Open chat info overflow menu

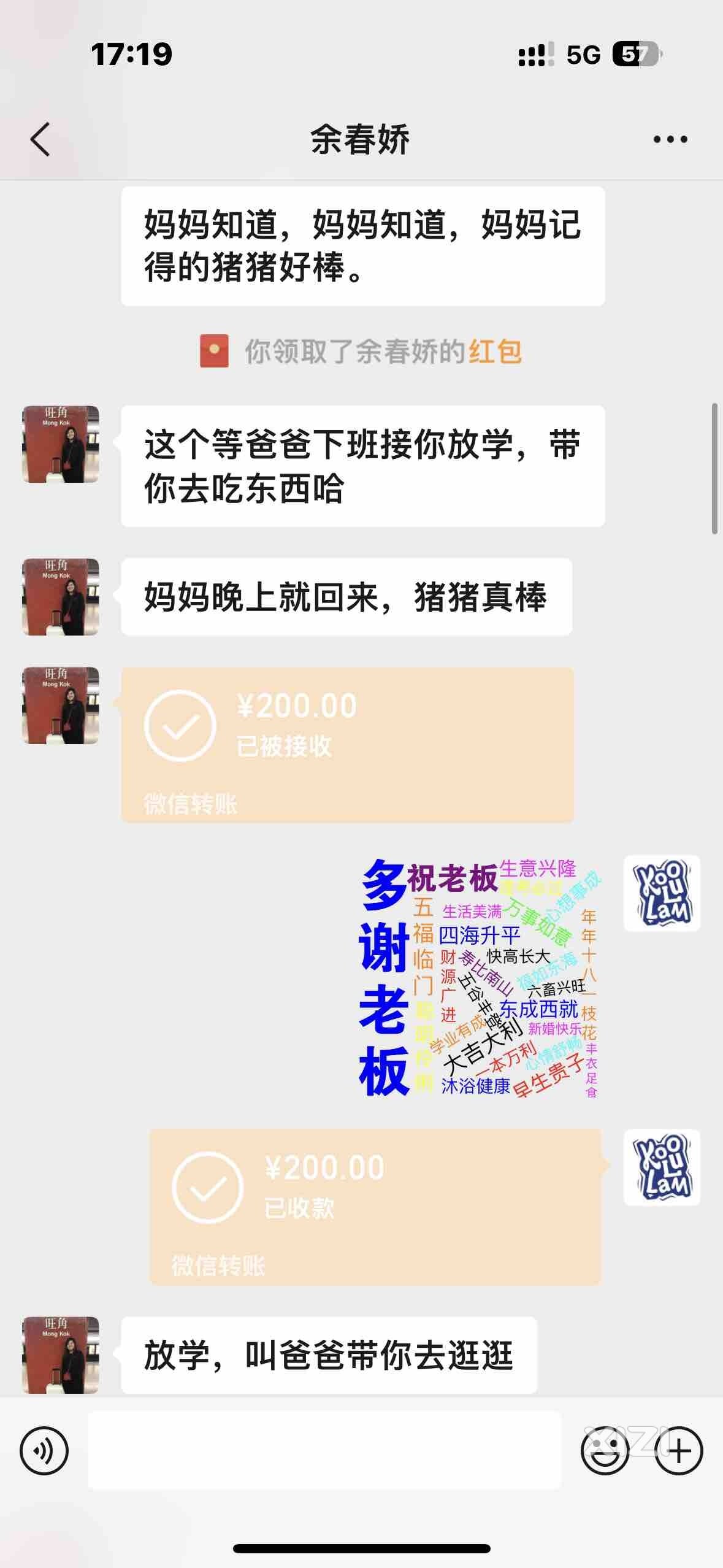tap(670, 140)
